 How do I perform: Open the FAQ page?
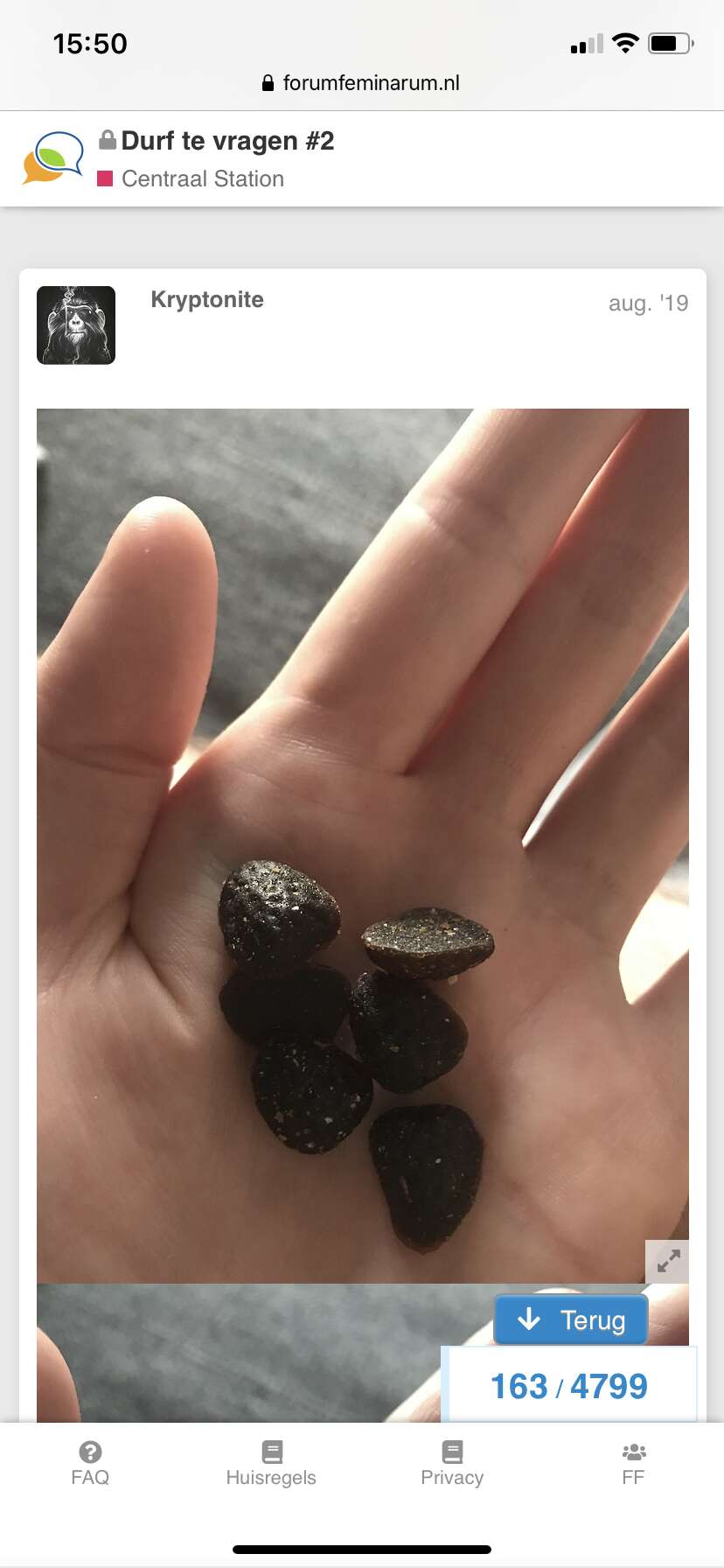point(90,1464)
